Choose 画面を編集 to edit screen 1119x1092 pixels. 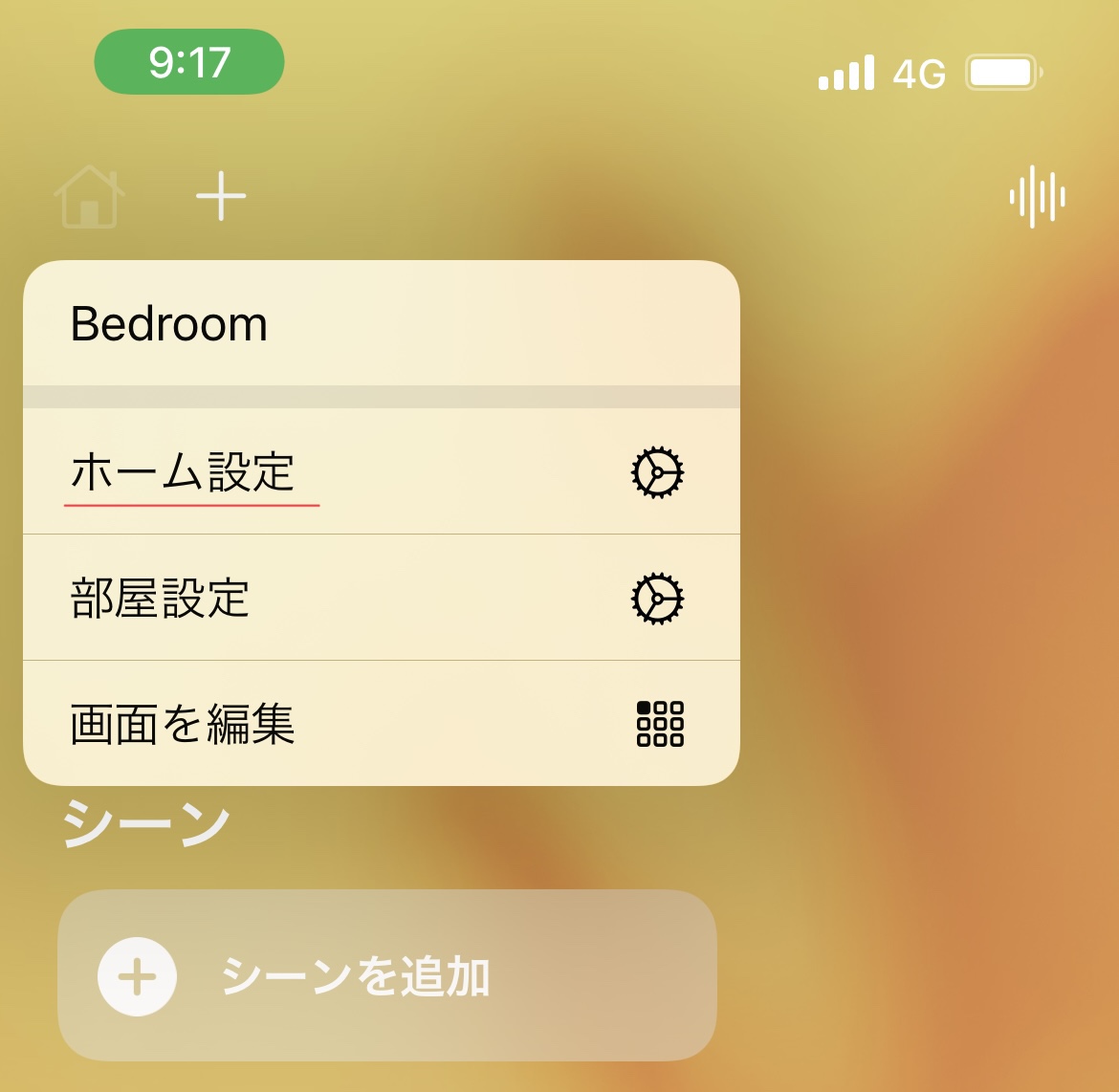pos(381,724)
